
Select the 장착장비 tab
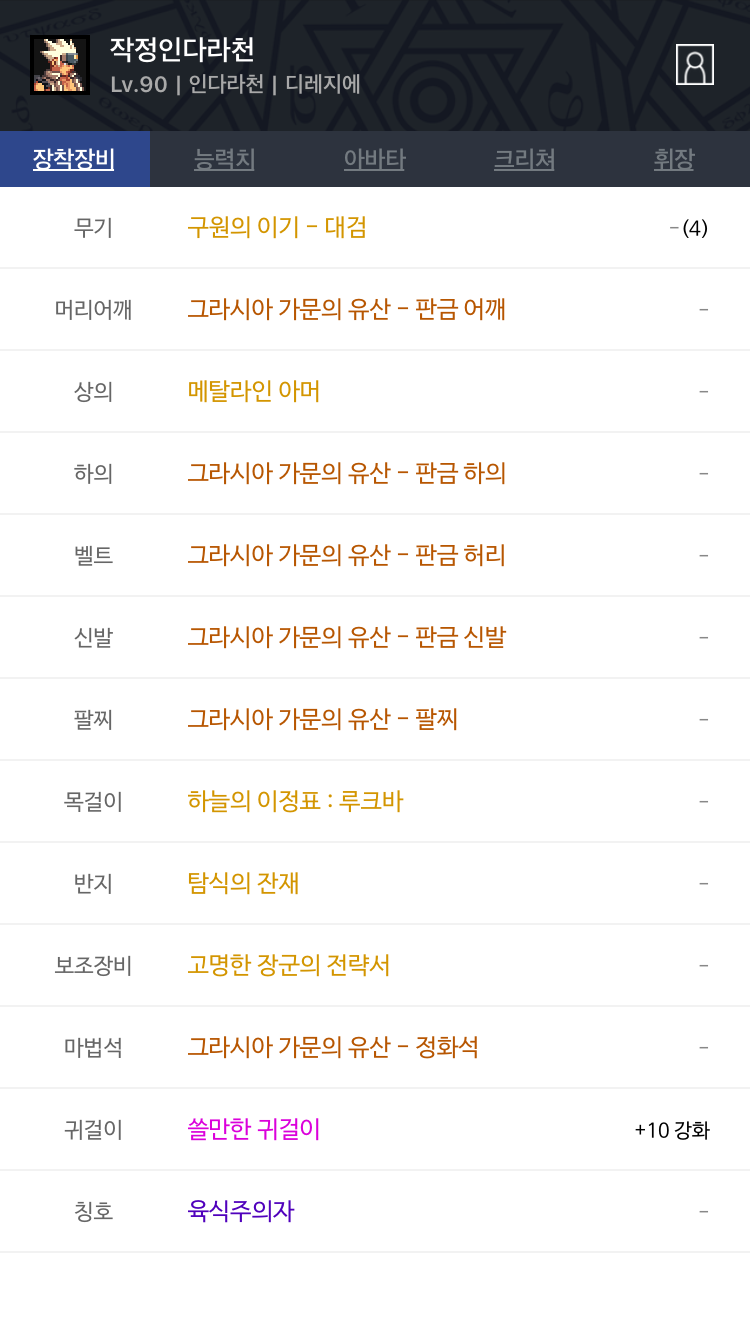[75, 159]
